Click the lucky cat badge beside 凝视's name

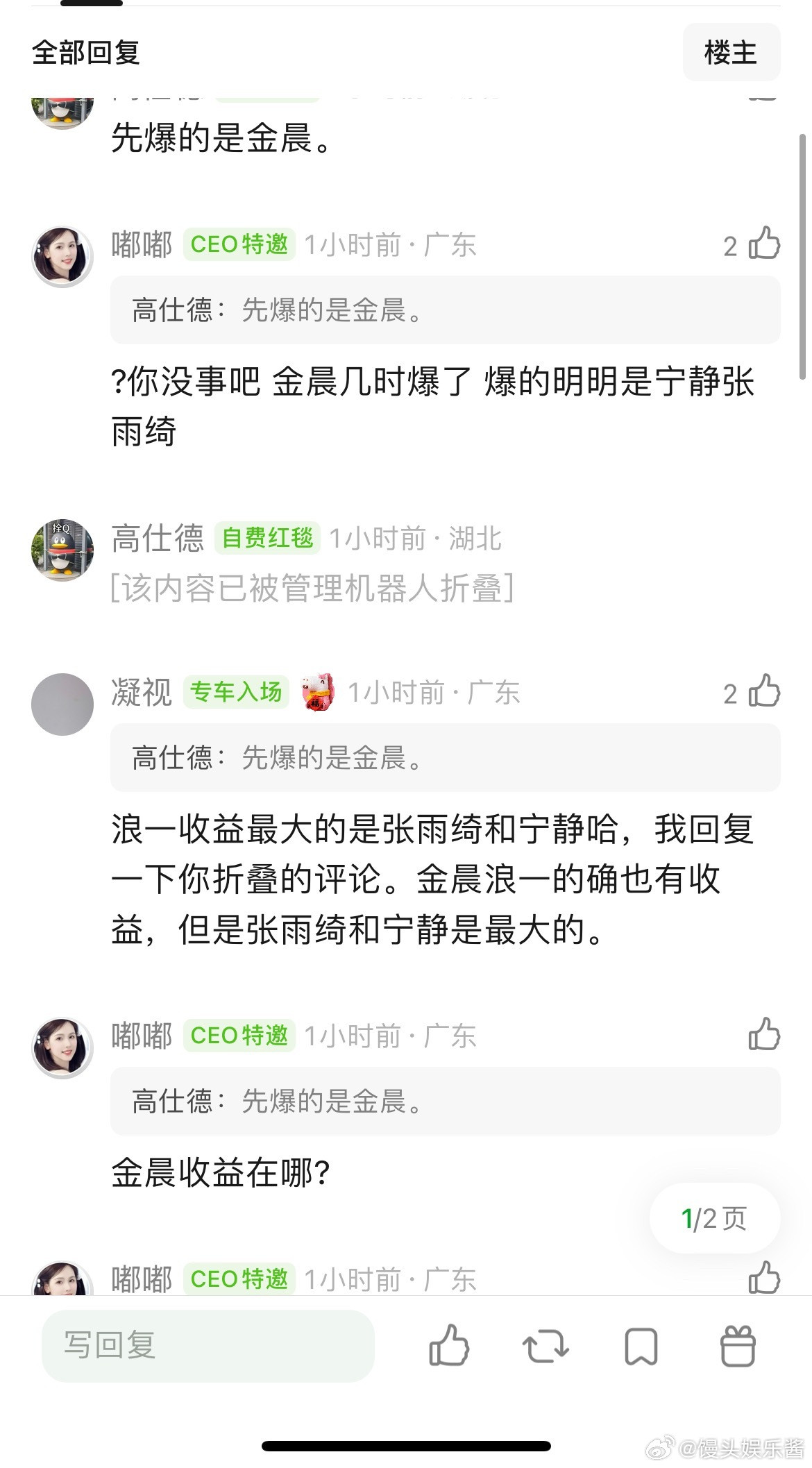[x=319, y=692]
